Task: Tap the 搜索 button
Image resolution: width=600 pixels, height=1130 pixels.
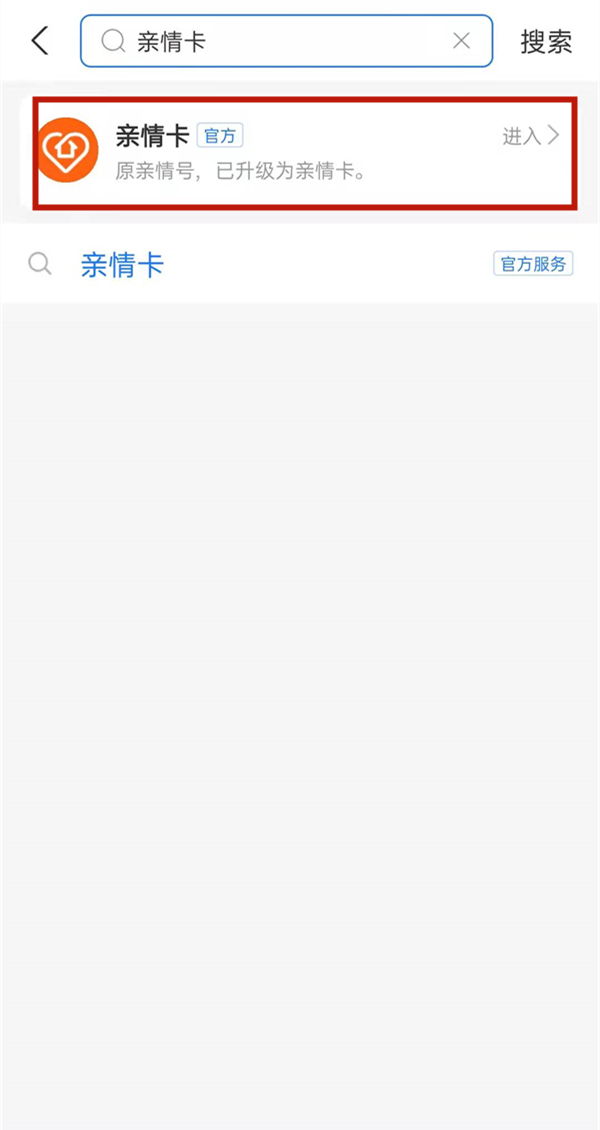Action: click(x=546, y=41)
